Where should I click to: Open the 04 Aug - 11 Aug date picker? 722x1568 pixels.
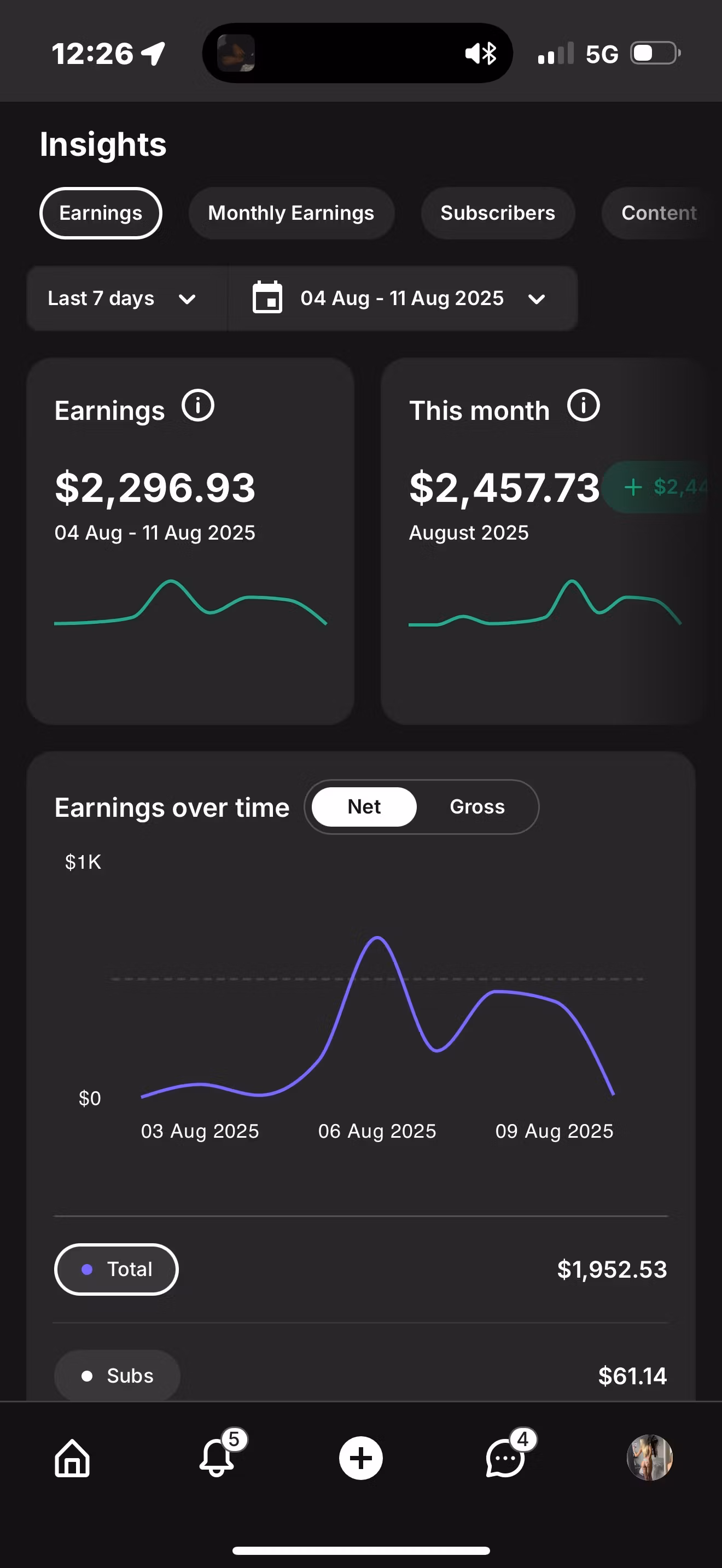tap(402, 299)
